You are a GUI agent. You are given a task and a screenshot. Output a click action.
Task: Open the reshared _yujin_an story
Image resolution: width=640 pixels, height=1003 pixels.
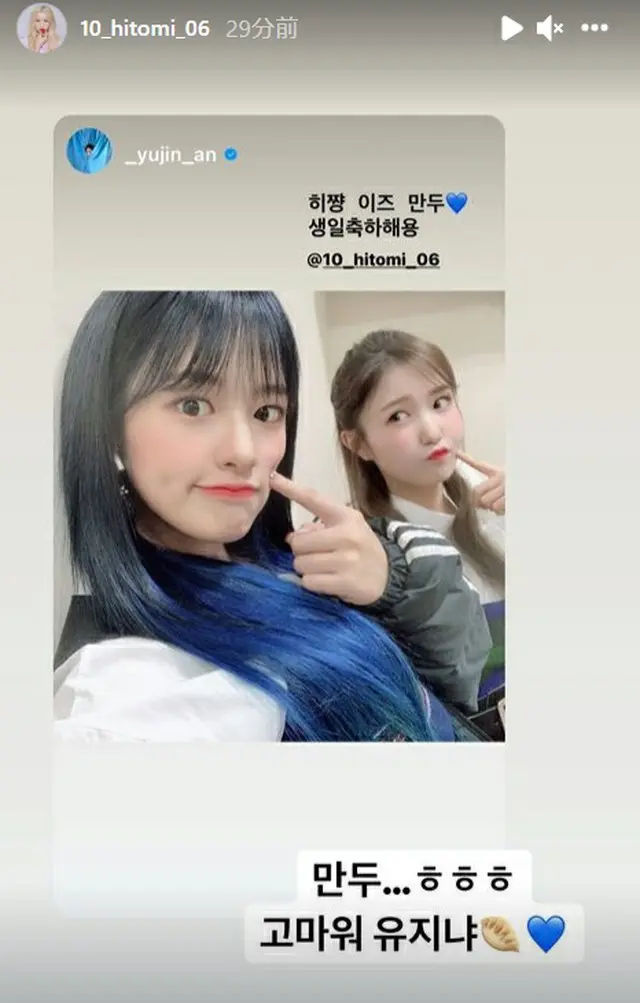click(x=279, y=515)
